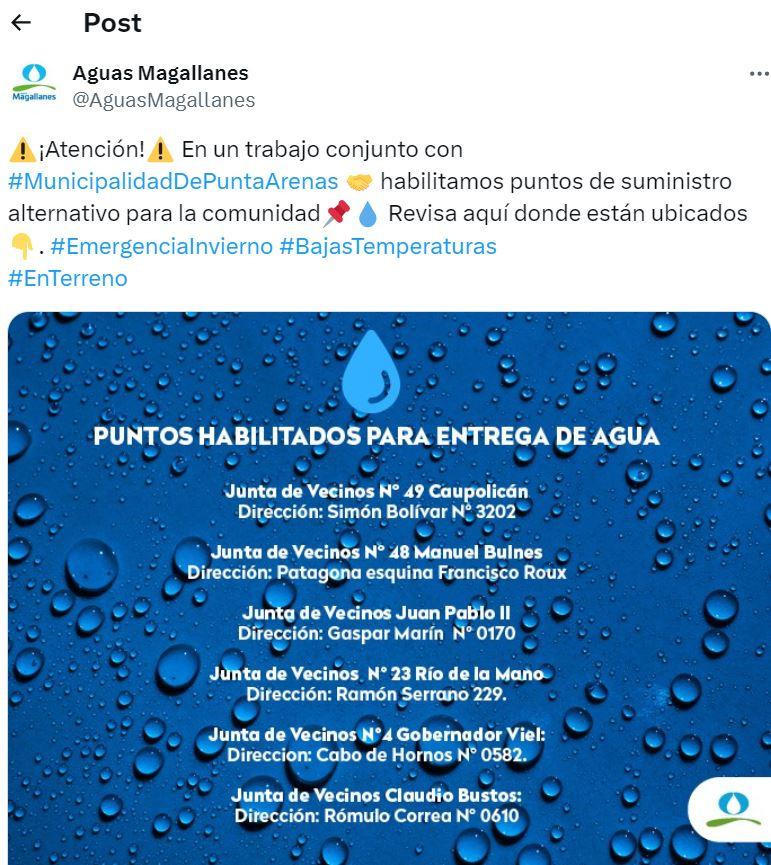The width and height of the screenshot is (771, 865).
Task: Open the #EnTerreno hashtag
Action: pyautogui.click(x=69, y=278)
